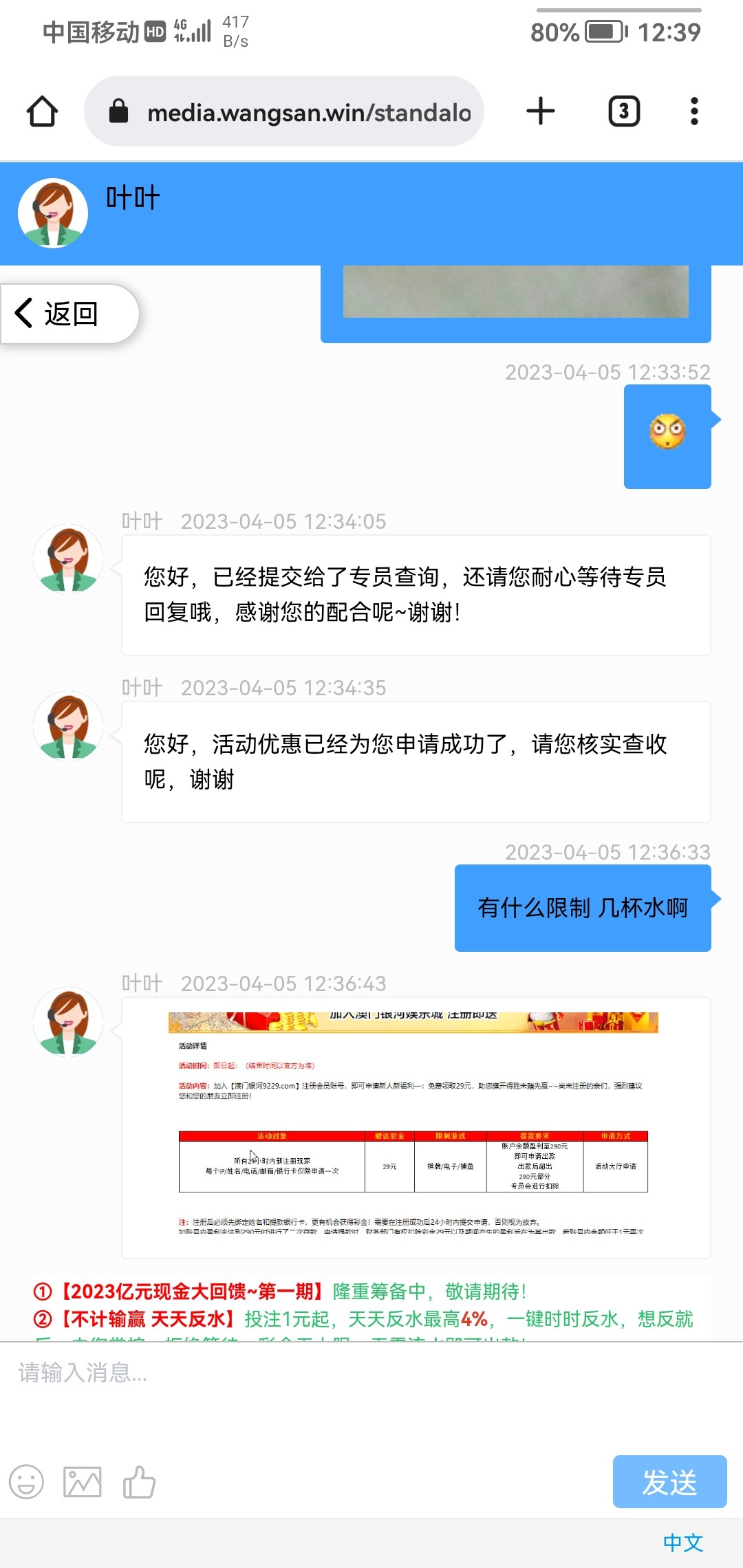Show the three open tabs
The image size is (743, 1568).
pyautogui.click(x=624, y=111)
